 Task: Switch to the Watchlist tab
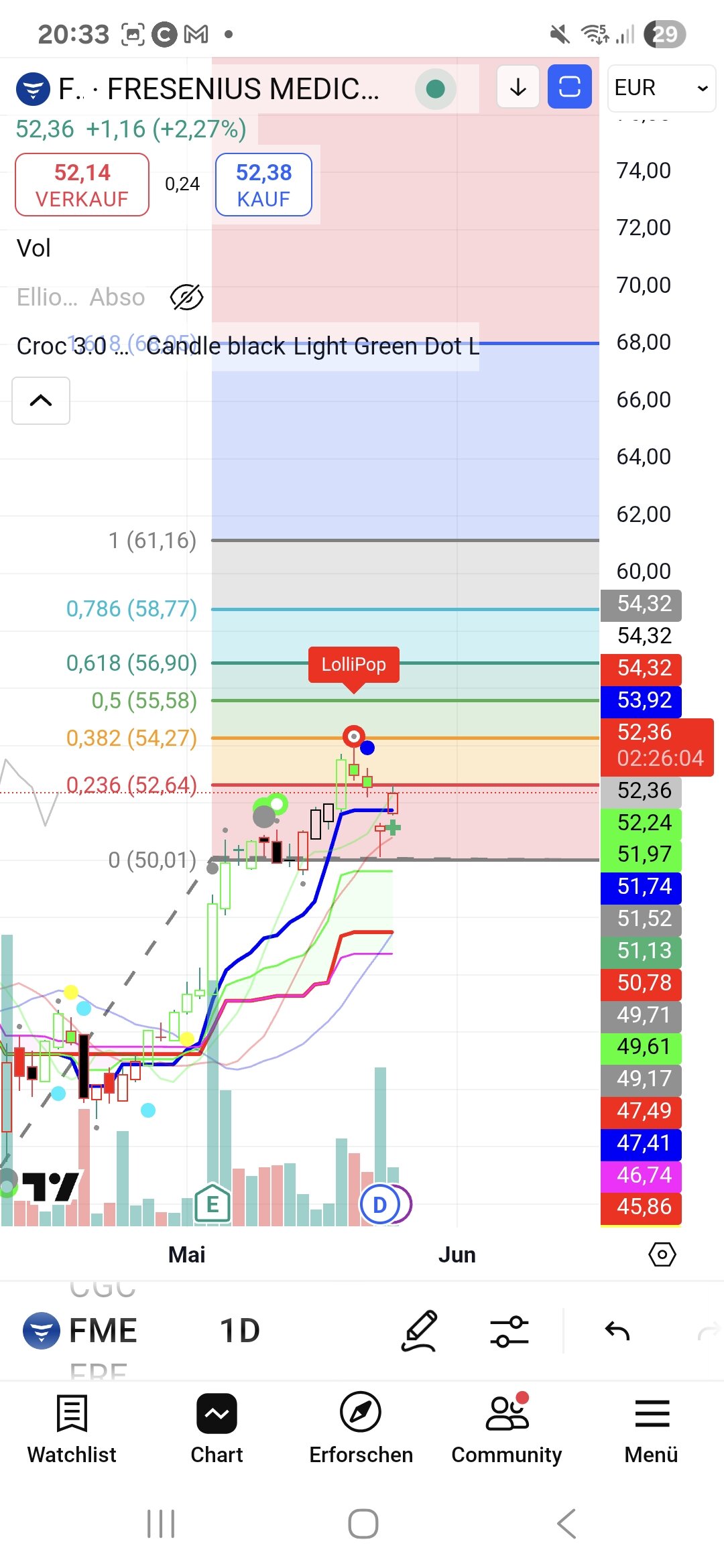click(x=72, y=1427)
